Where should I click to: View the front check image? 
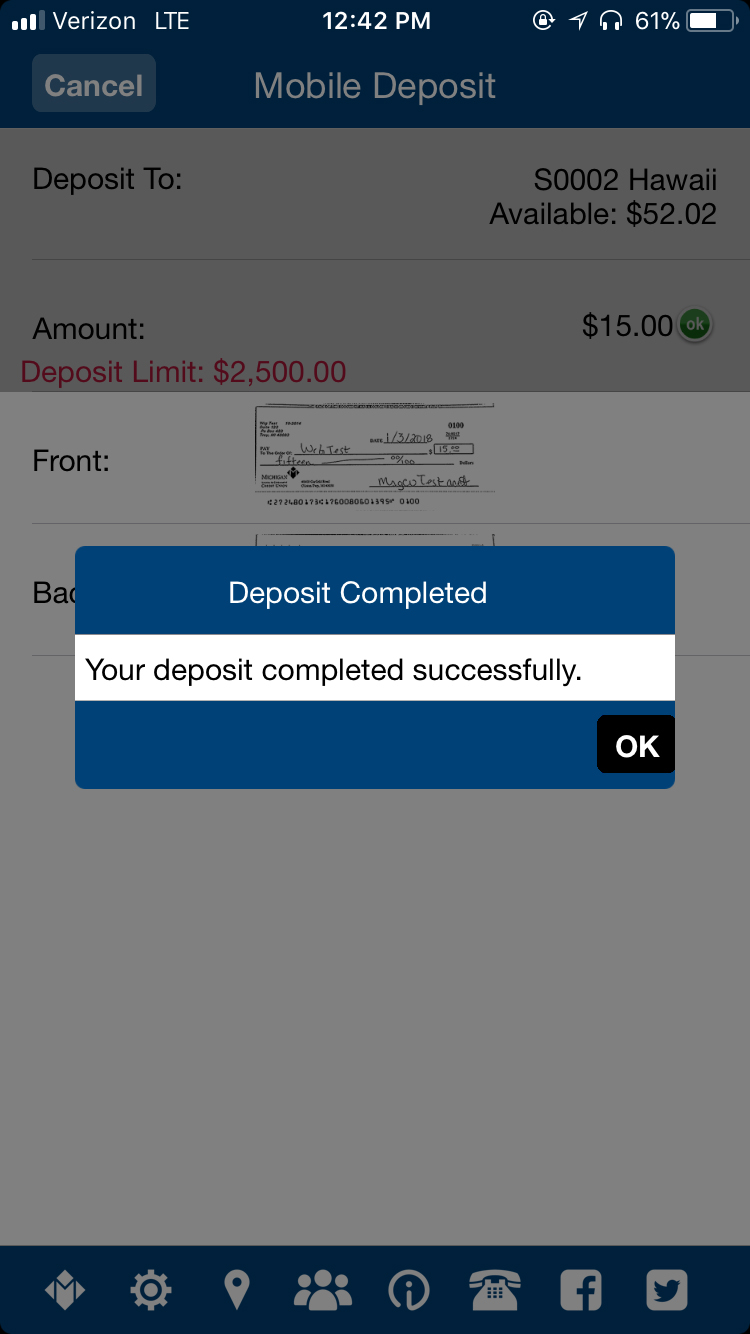[x=374, y=457]
